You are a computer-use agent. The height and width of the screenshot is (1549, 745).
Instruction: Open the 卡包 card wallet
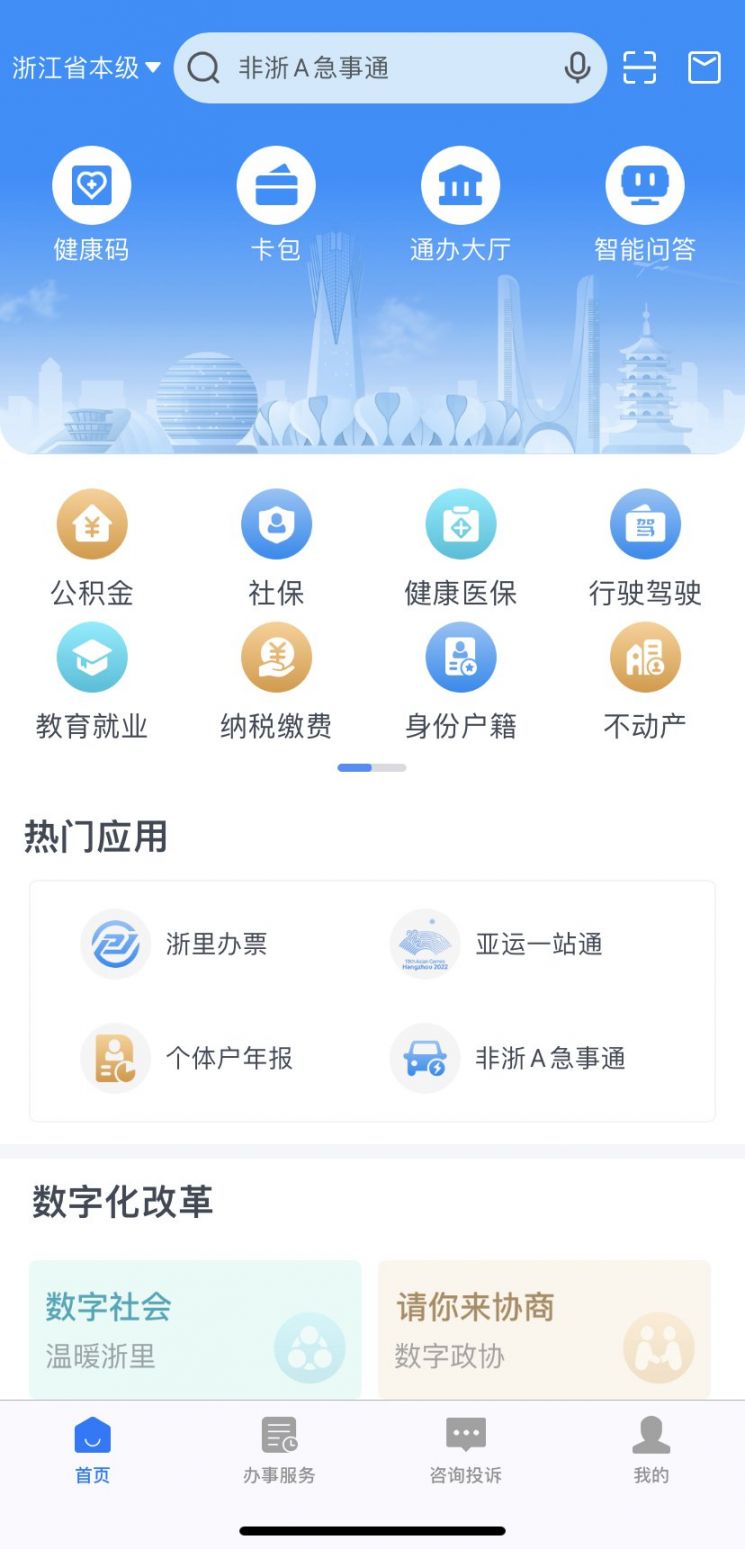coord(276,205)
